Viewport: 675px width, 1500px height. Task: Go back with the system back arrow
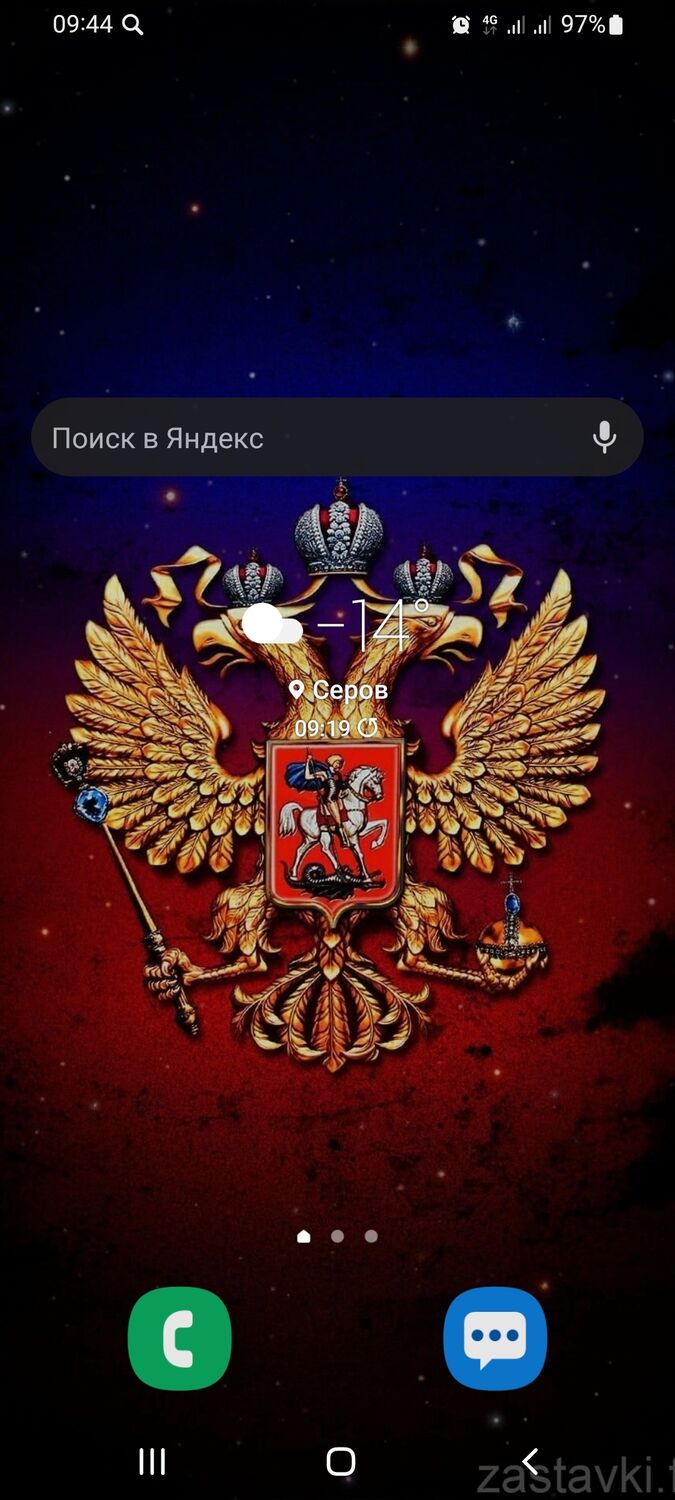(x=530, y=1461)
